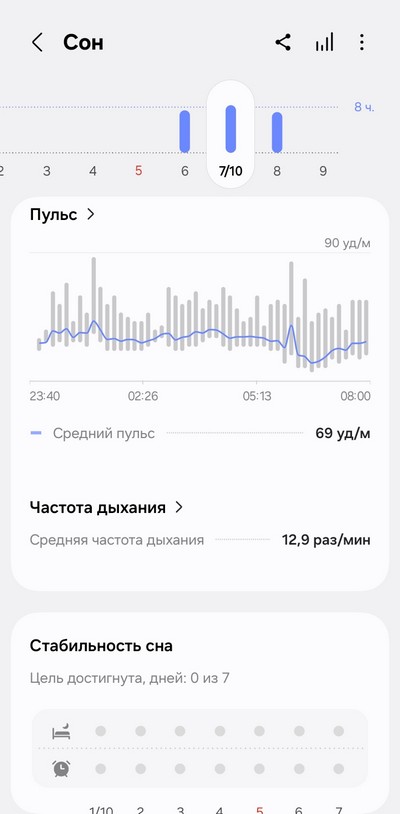Share the sleep report
This screenshot has height=814, width=400.
(283, 43)
